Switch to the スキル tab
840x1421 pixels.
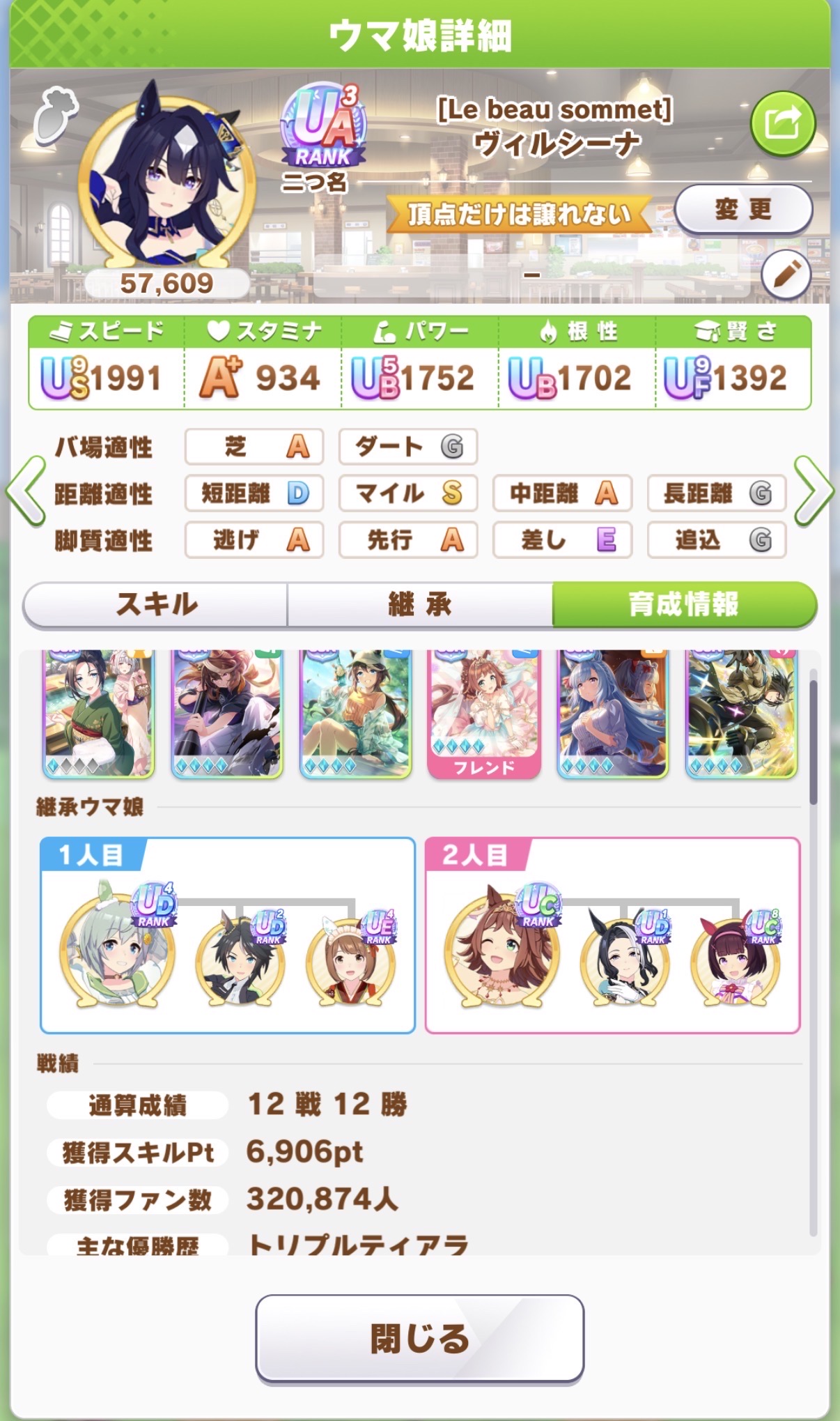[156, 604]
